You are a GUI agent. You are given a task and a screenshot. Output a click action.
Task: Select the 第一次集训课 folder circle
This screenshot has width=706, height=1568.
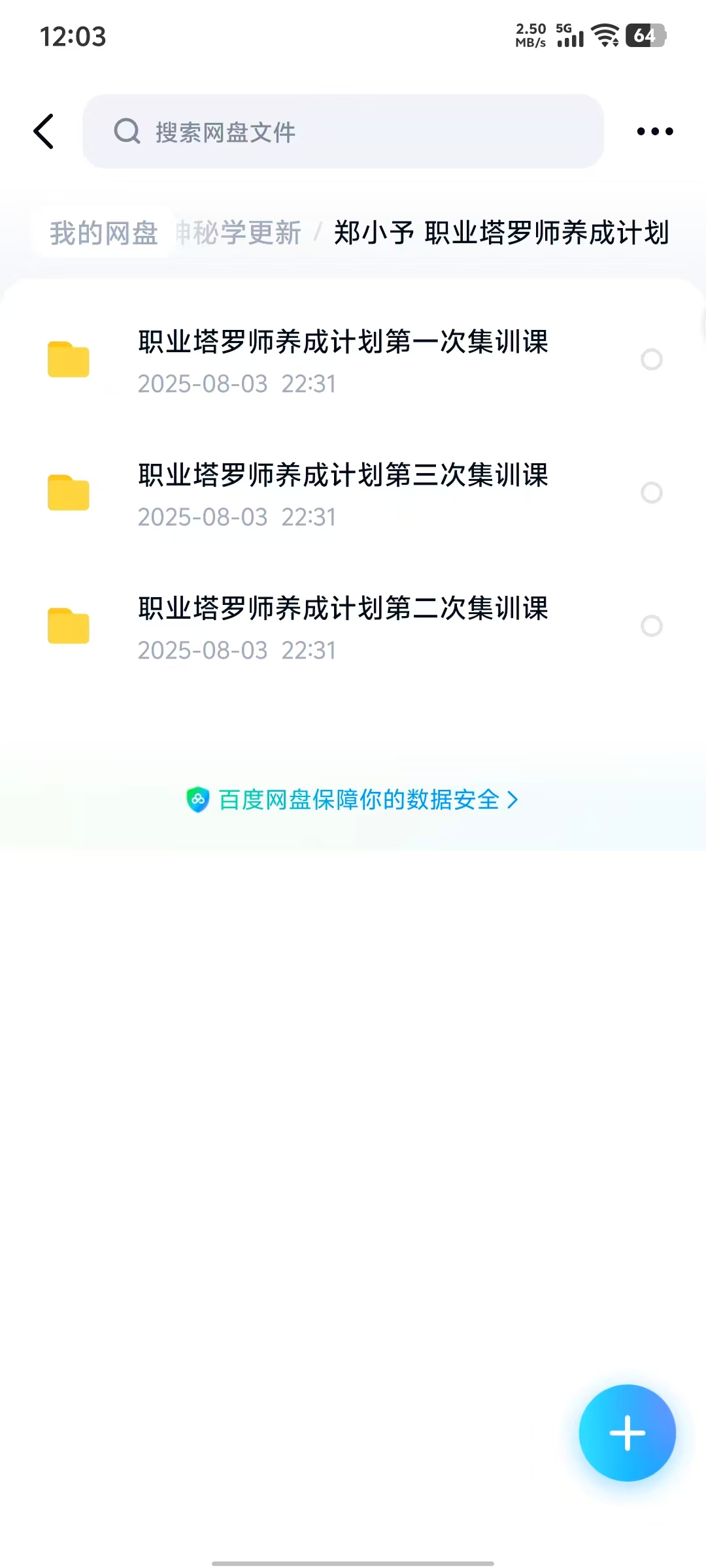pyautogui.click(x=651, y=359)
